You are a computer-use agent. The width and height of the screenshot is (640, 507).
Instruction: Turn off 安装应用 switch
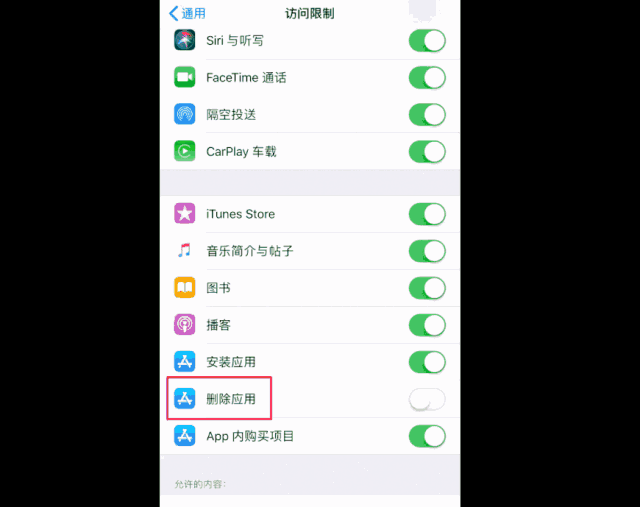(427, 362)
